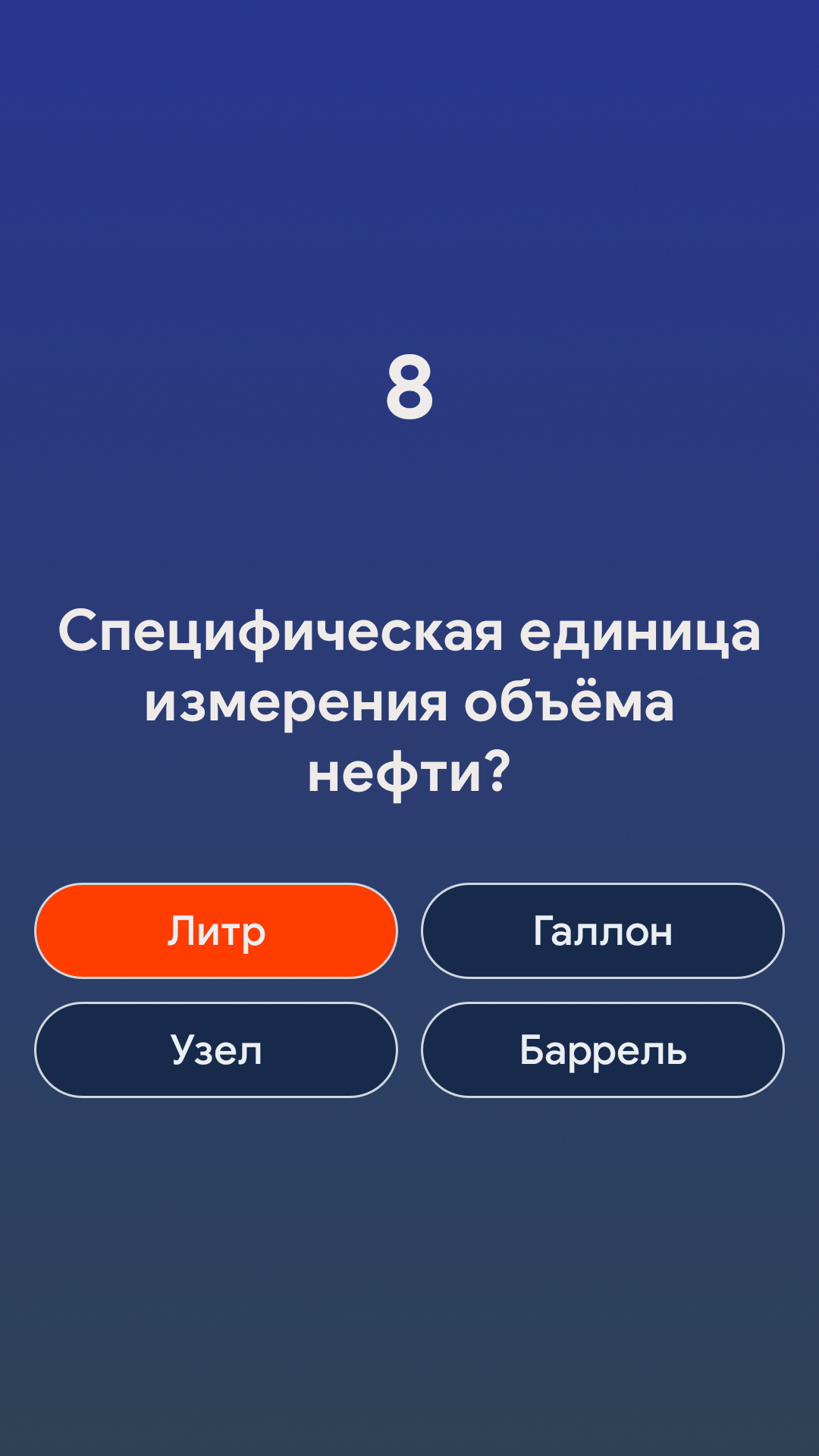The image size is (819, 1456).
Task: Answer with Баррель
Action: (x=603, y=1050)
